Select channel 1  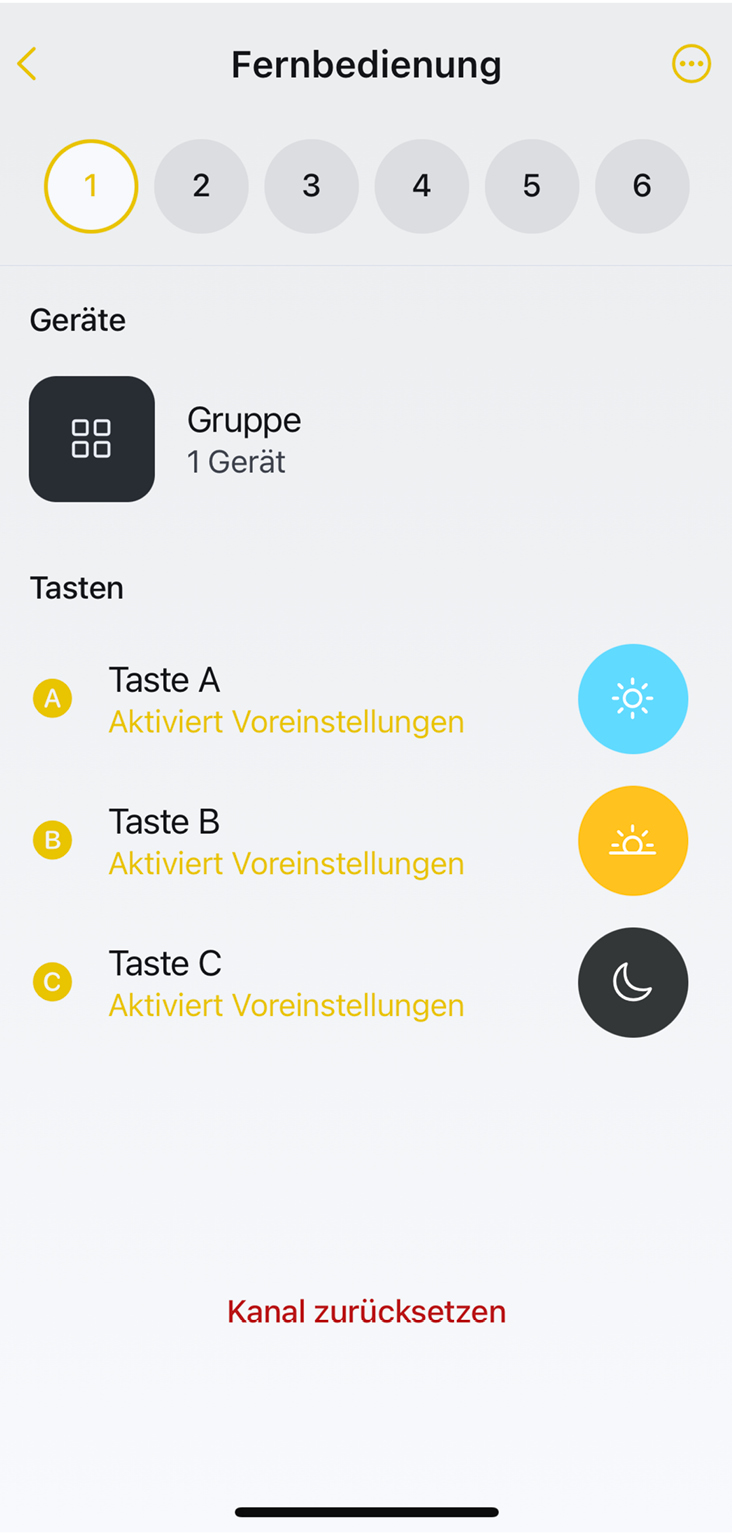[x=91, y=186]
